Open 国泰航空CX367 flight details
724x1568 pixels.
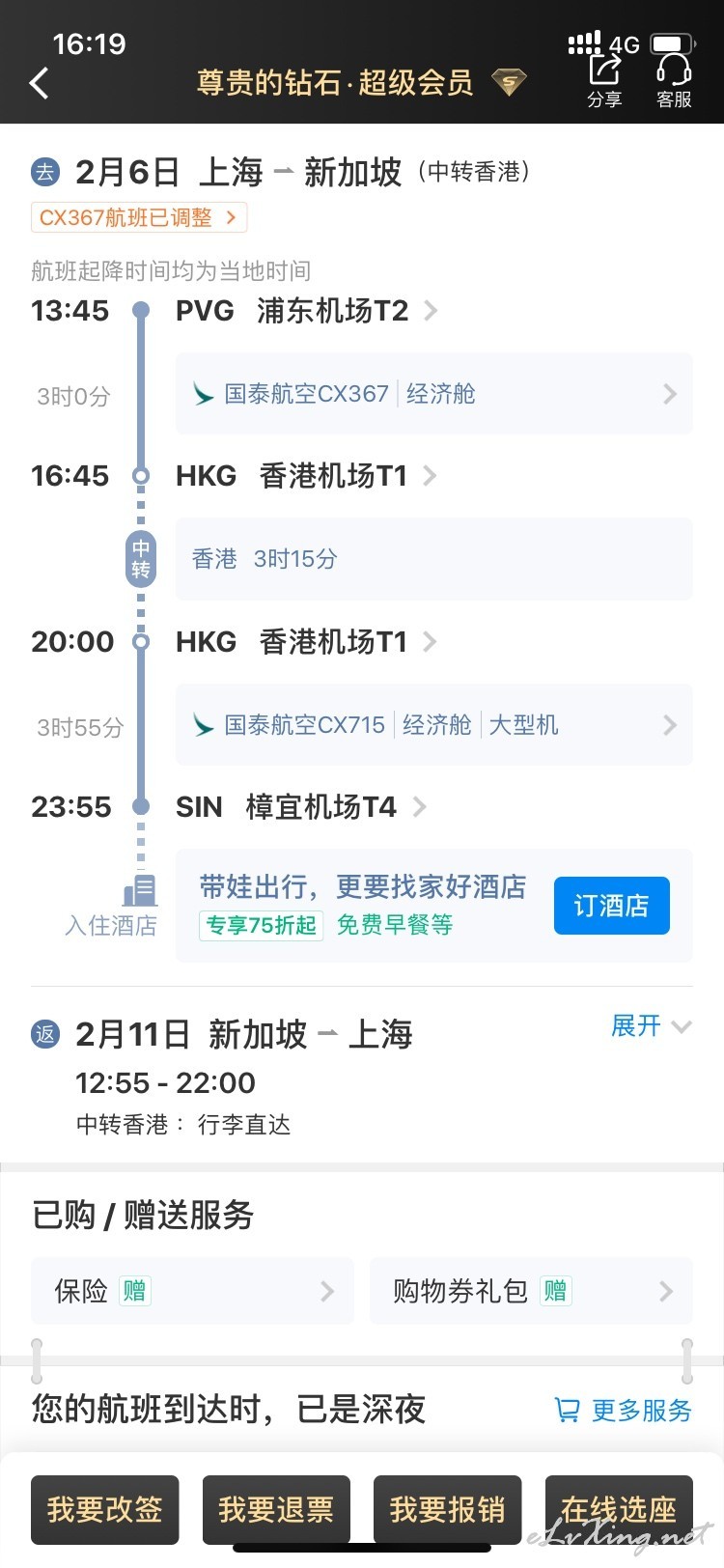click(x=434, y=394)
